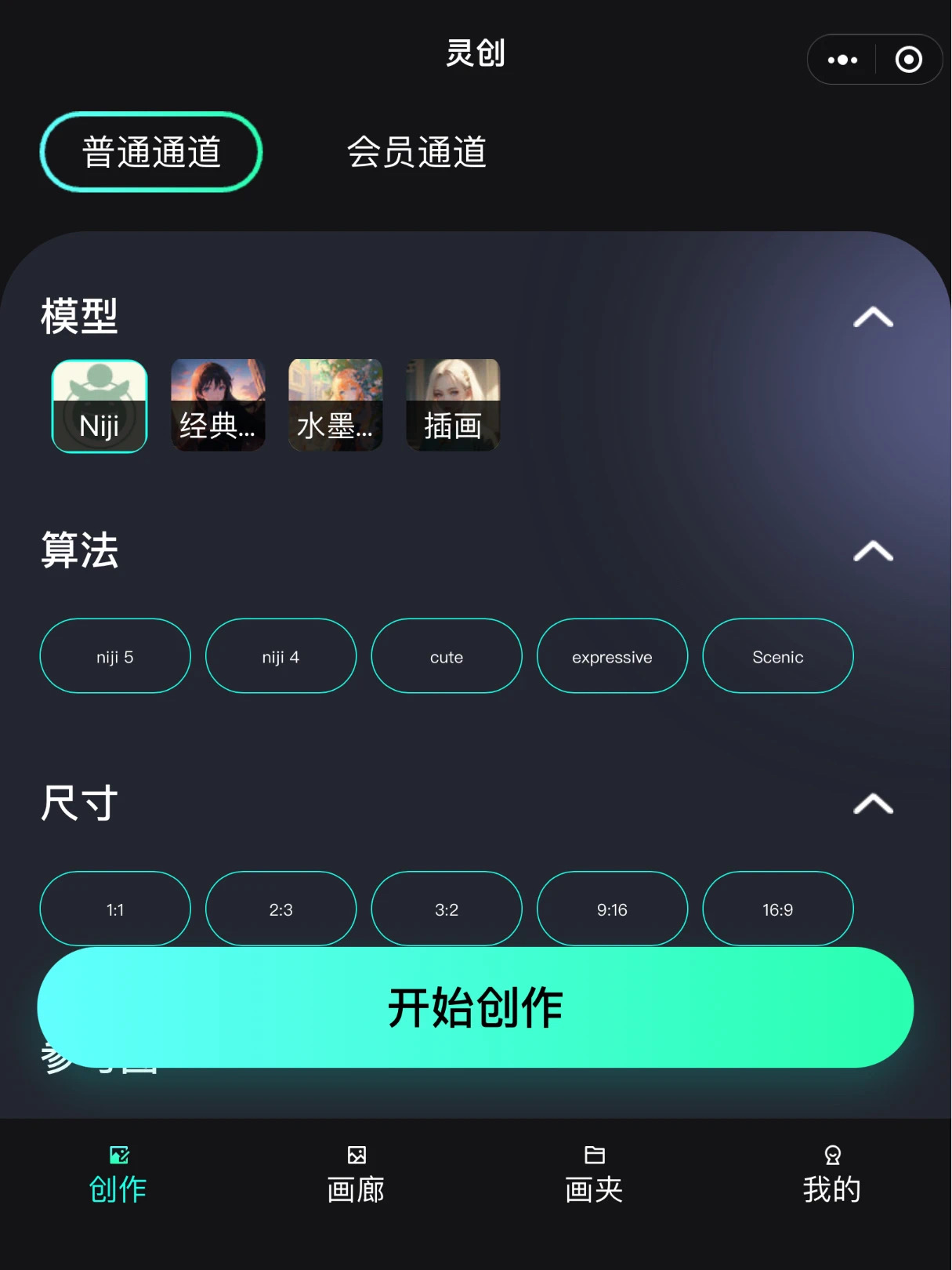
Task: Choose the 水墨 model
Action: click(335, 405)
